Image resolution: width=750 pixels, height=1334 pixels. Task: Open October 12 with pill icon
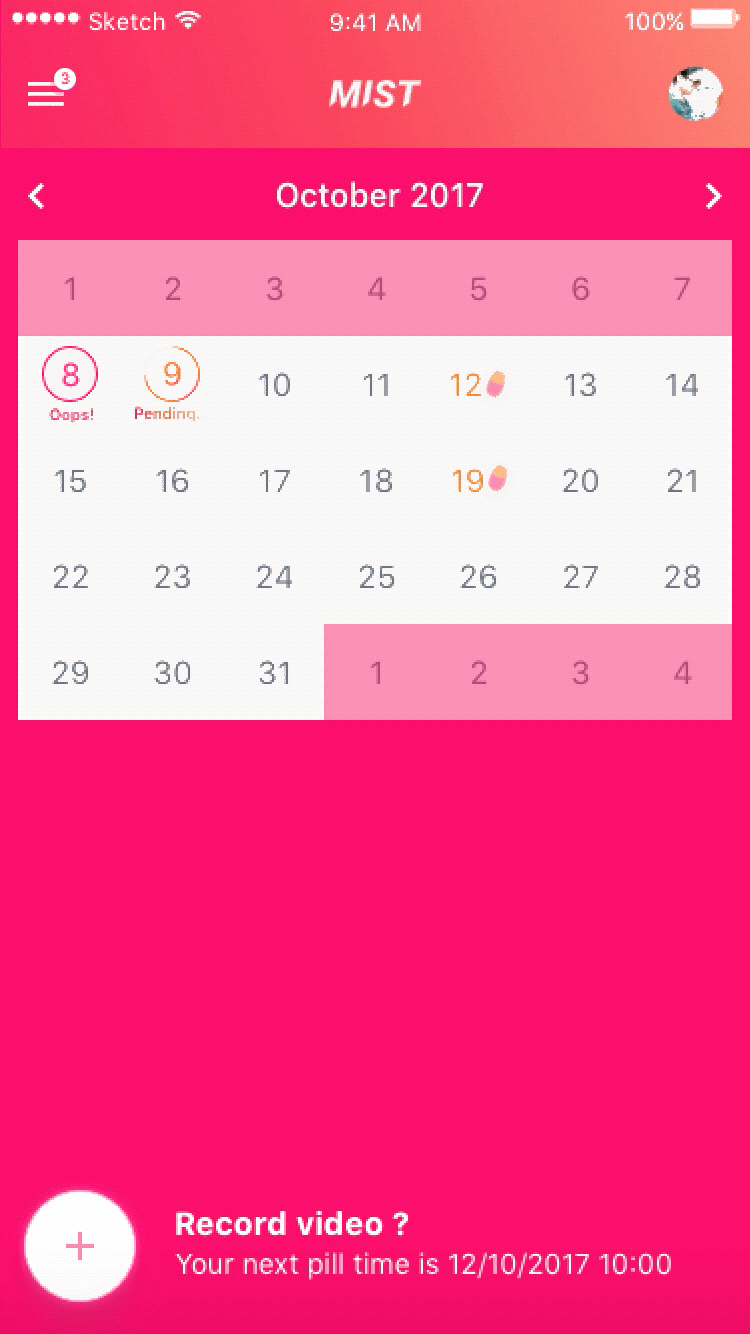coord(478,385)
